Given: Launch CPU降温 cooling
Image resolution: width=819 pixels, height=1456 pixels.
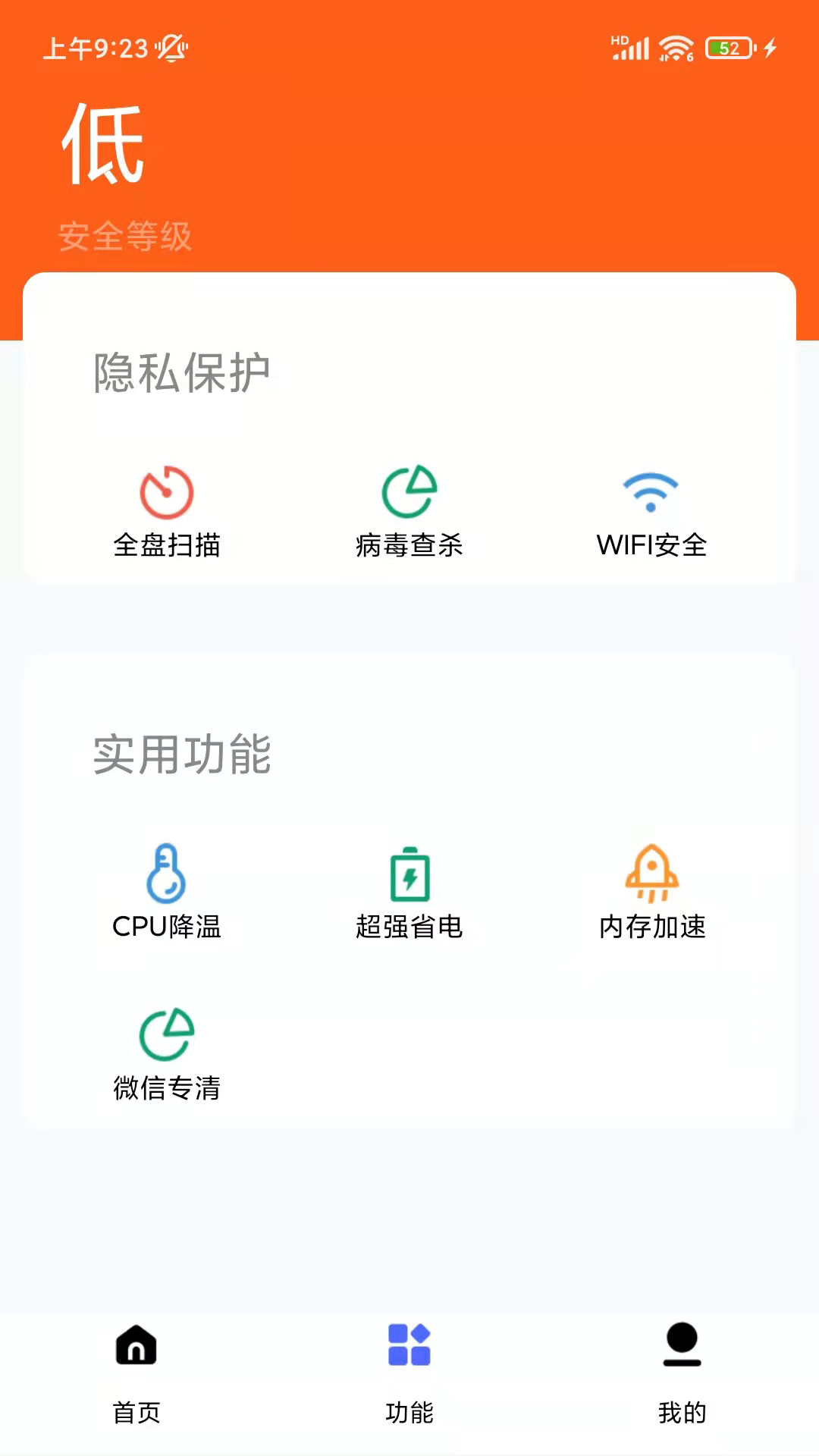Looking at the screenshot, I should pos(167,893).
